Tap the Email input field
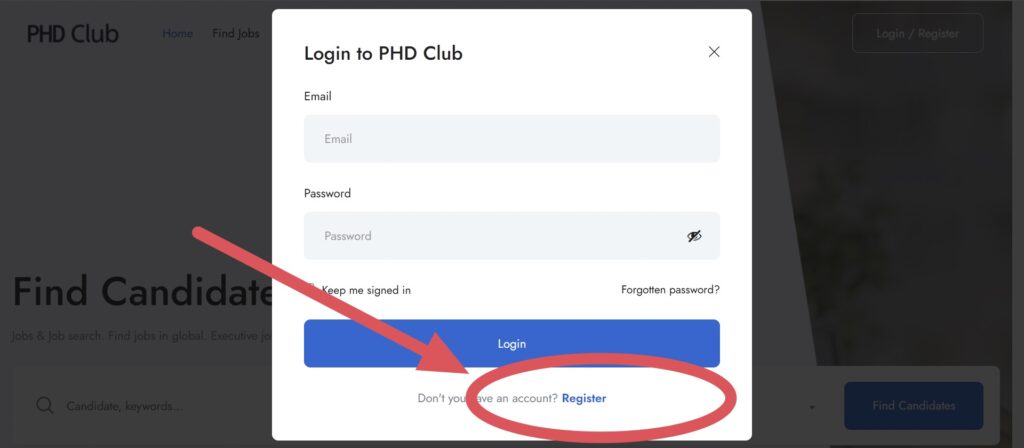This screenshot has height=448, width=1024. pyautogui.click(x=511, y=139)
